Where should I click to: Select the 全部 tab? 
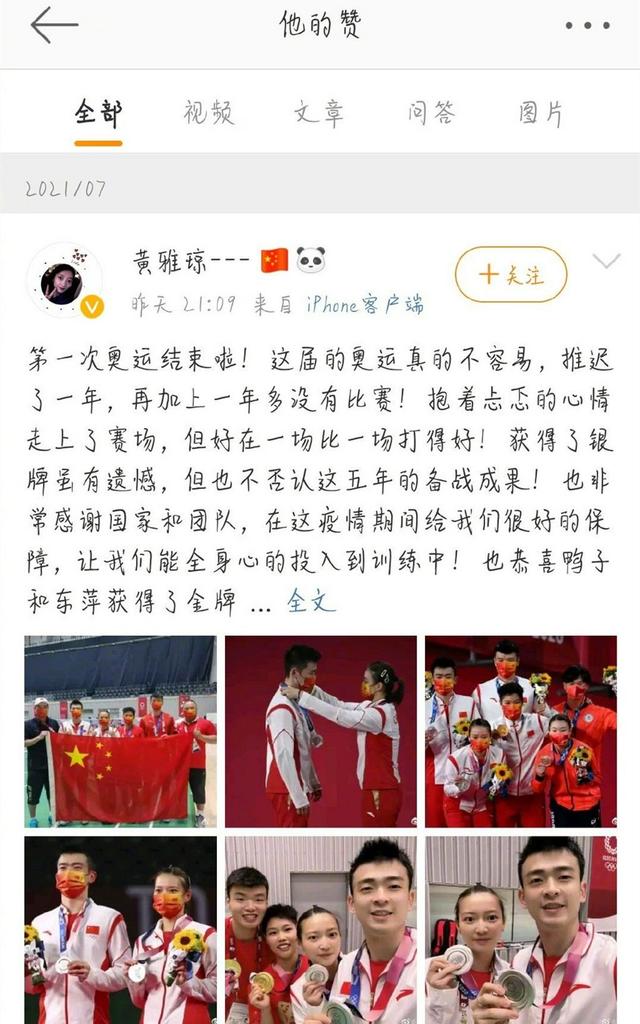[x=98, y=113]
